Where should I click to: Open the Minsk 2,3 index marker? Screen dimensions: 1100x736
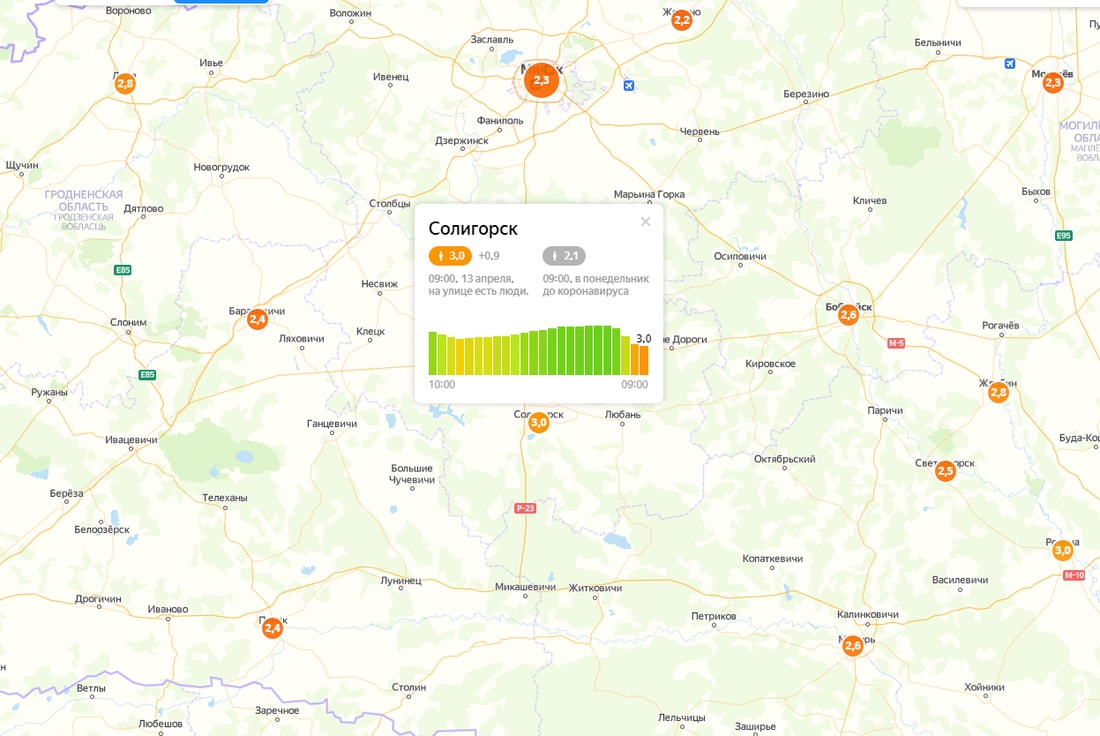coord(541,80)
